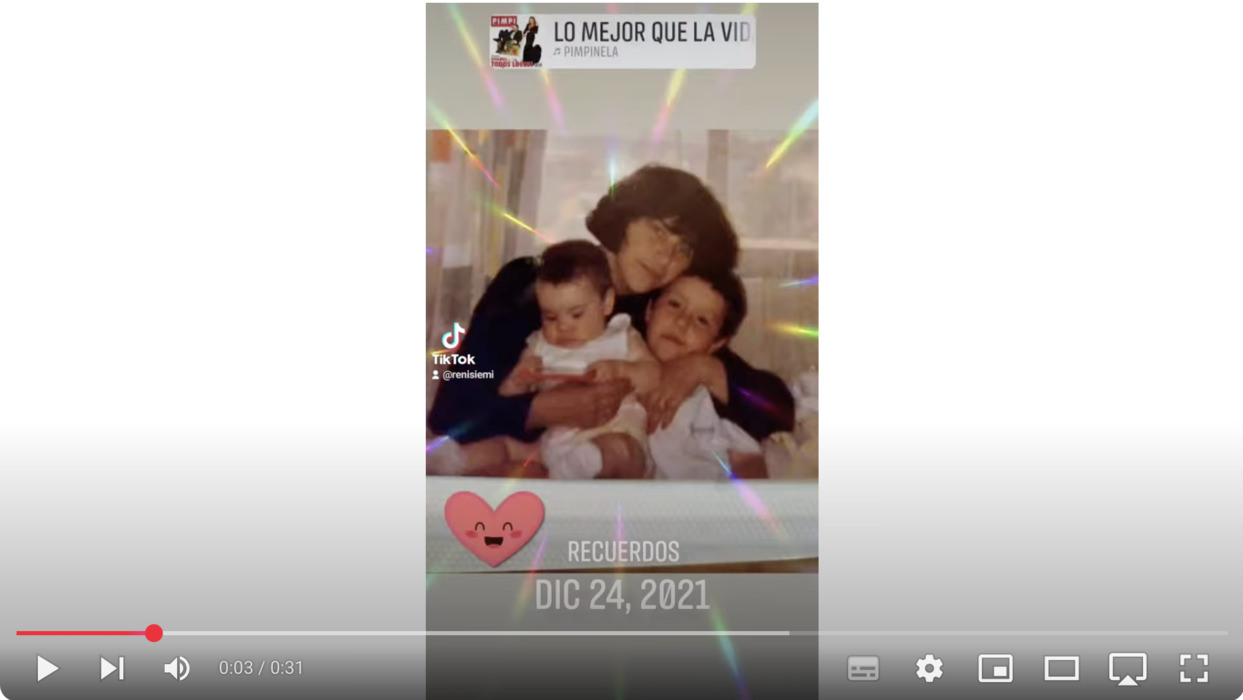Open the player settings gear
Image resolution: width=1243 pixels, height=700 pixels.
(x=929, y=668)
